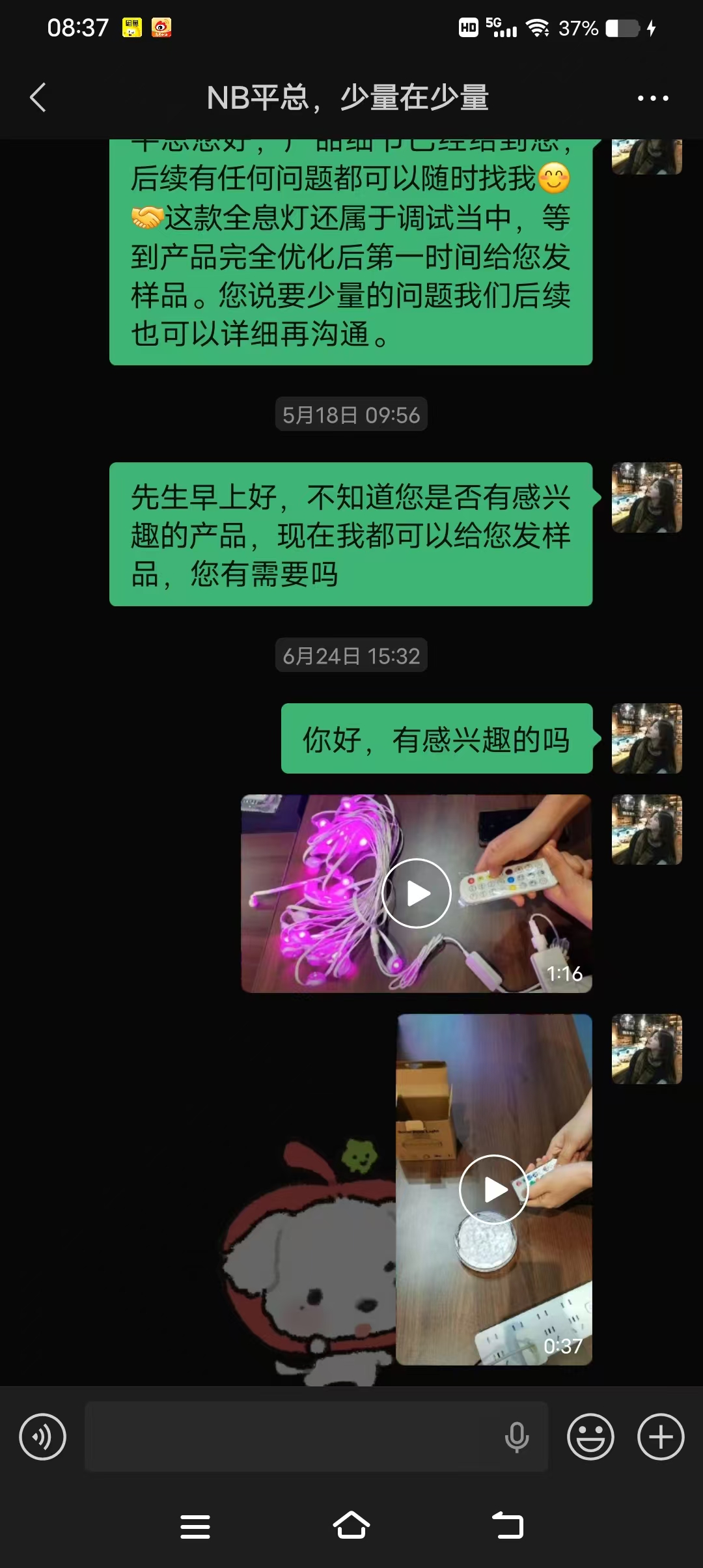This screenshot has height=1568, width=703.
Task: Go back from the NB平总 chat
Action: pos(38,98)
